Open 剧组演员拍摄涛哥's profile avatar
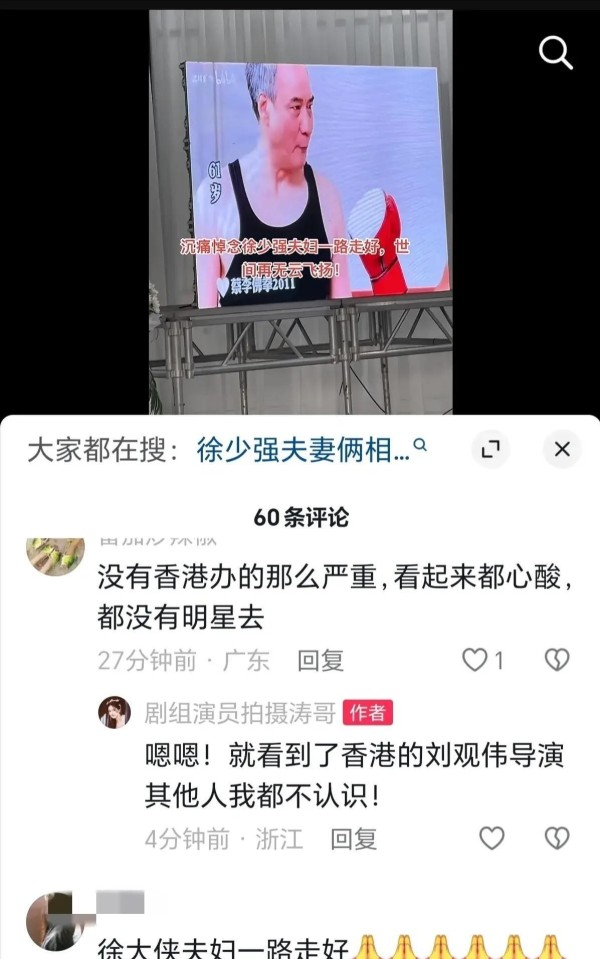600x959 pixels. (x=114, y=713)
